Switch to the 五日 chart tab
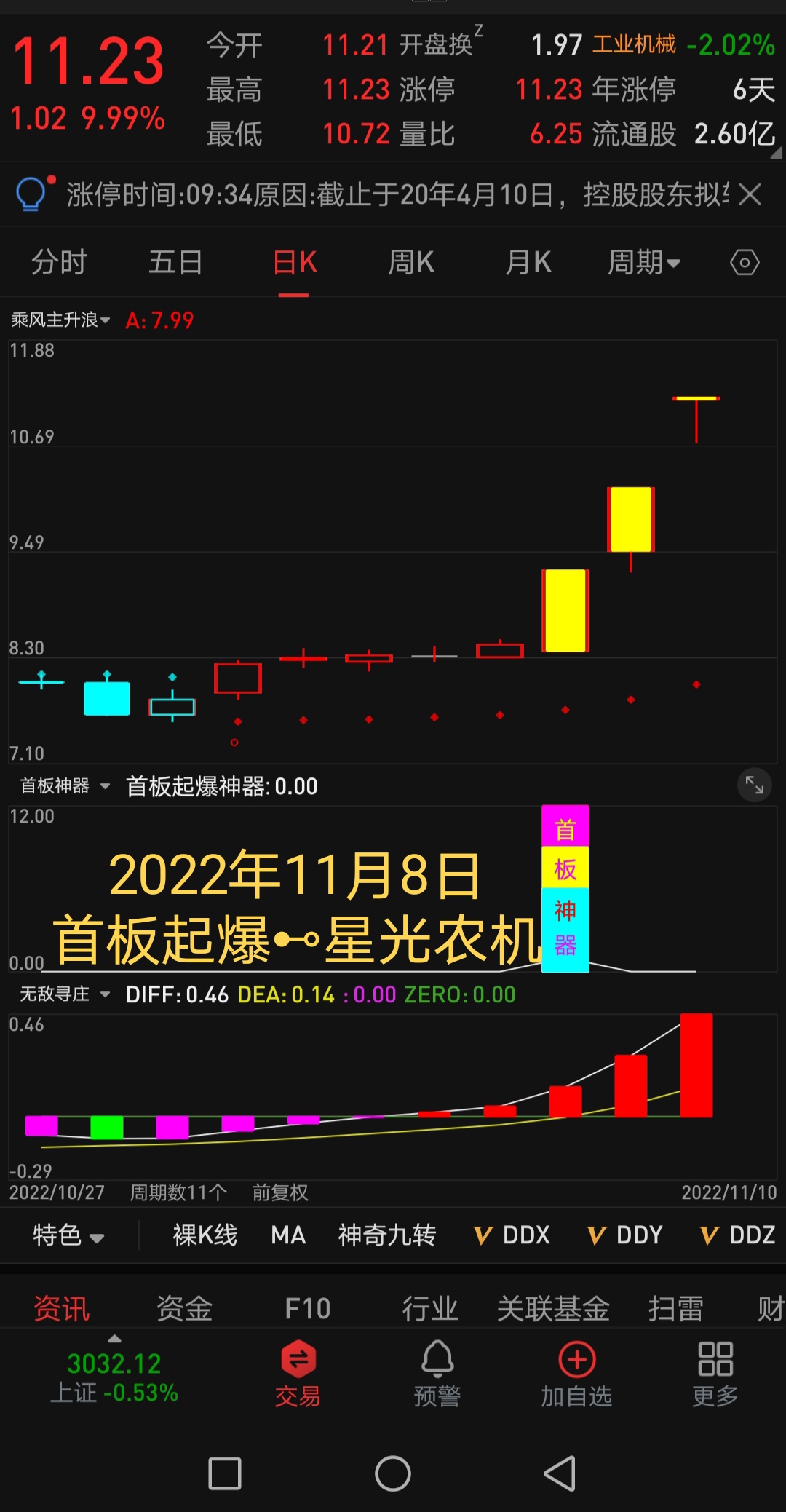The image size is (786, 1512). click(x=175, y=262)
